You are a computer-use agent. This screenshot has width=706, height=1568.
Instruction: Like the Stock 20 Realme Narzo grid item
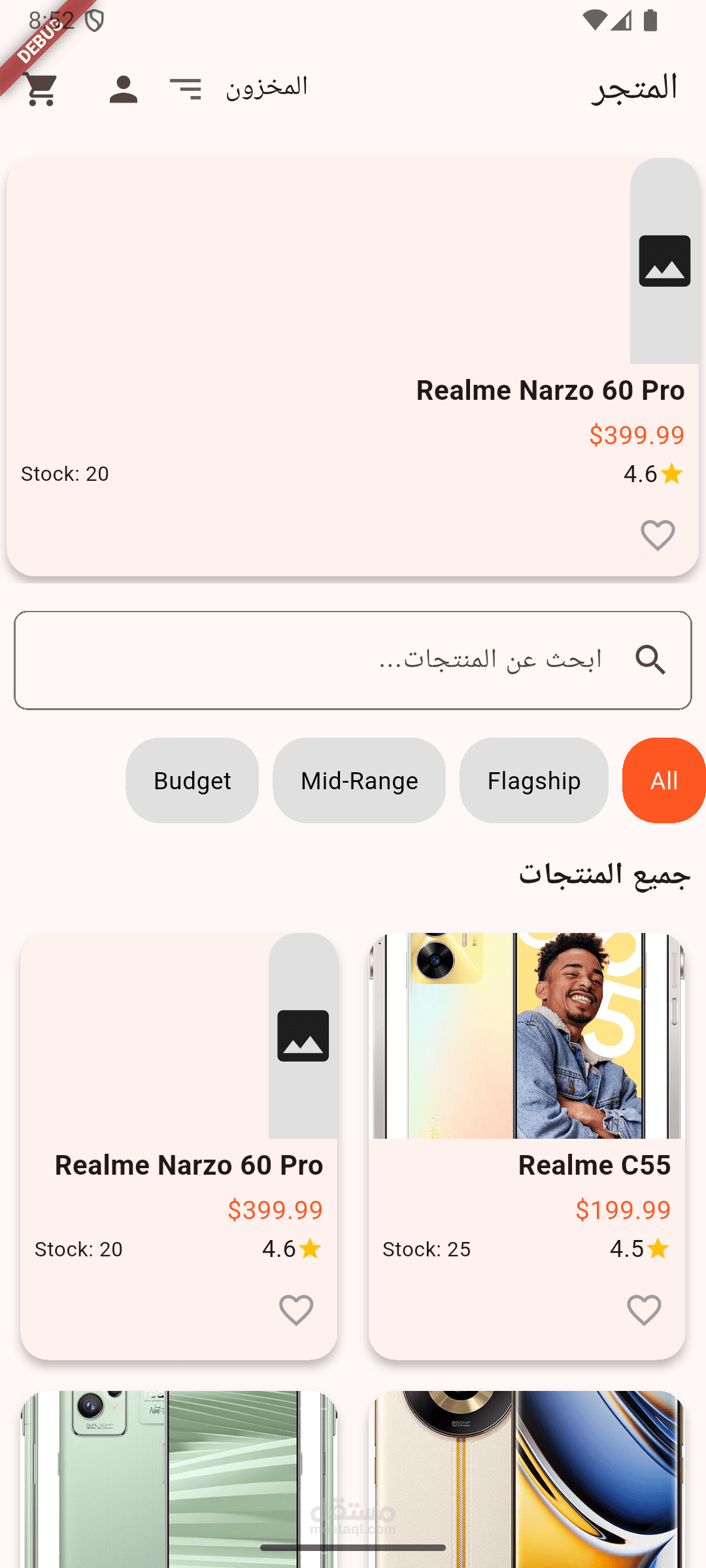click(296, 1310)
